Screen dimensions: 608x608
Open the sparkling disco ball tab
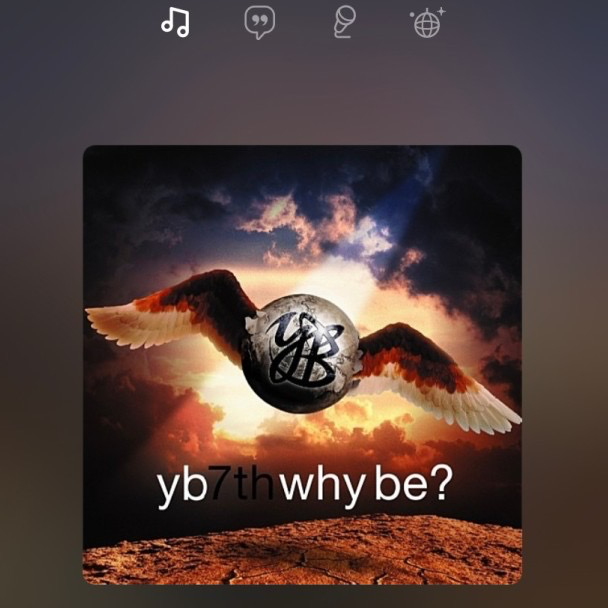(x=427, y=22)
